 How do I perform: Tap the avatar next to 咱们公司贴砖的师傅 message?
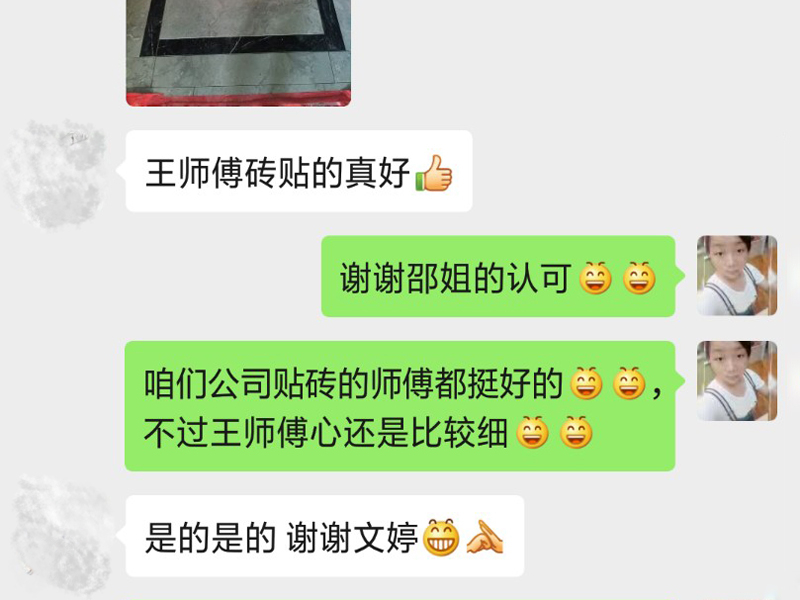(737, 381)
